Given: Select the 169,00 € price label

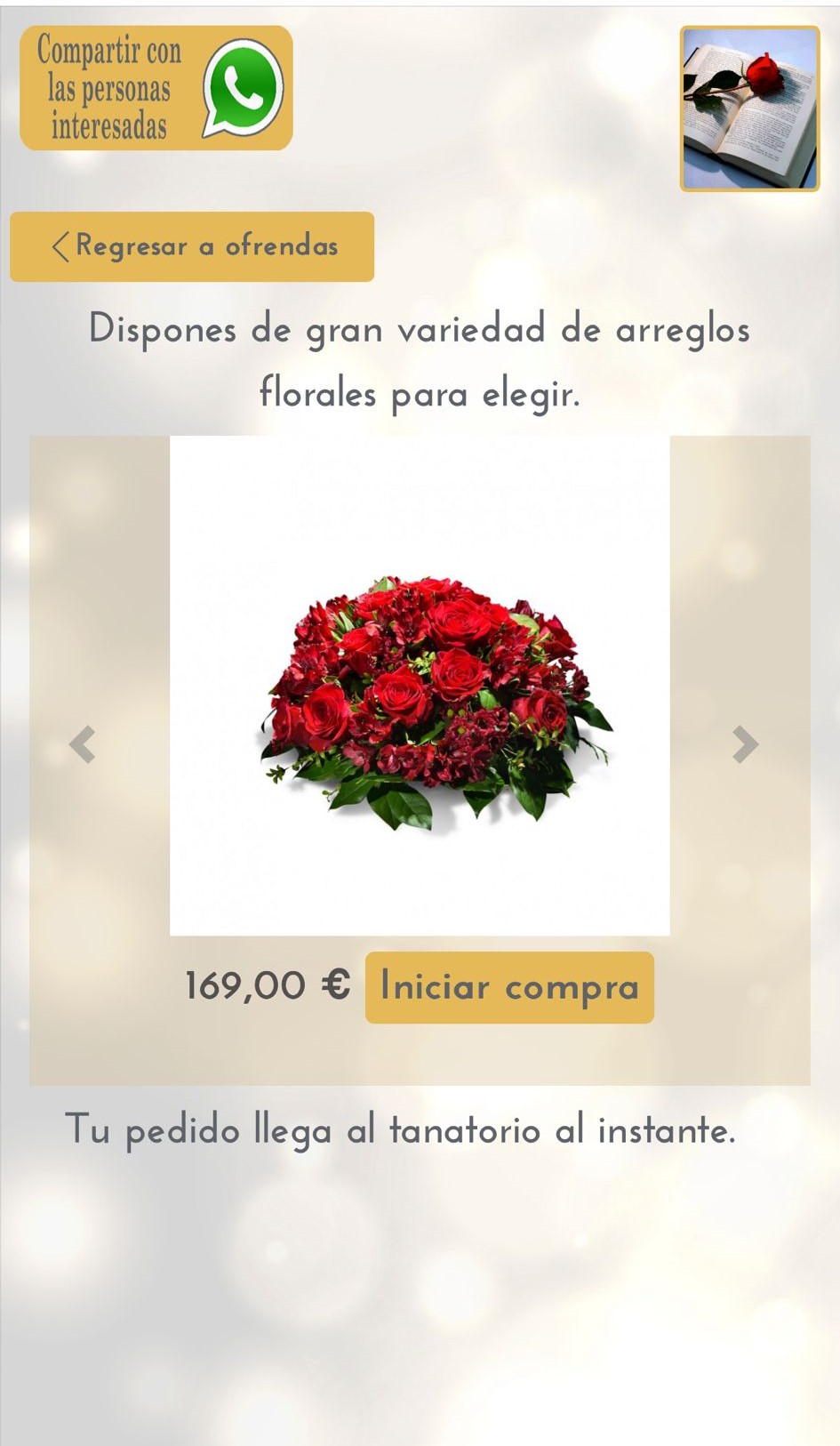Looking at the screenshot, I should point(267,984).
